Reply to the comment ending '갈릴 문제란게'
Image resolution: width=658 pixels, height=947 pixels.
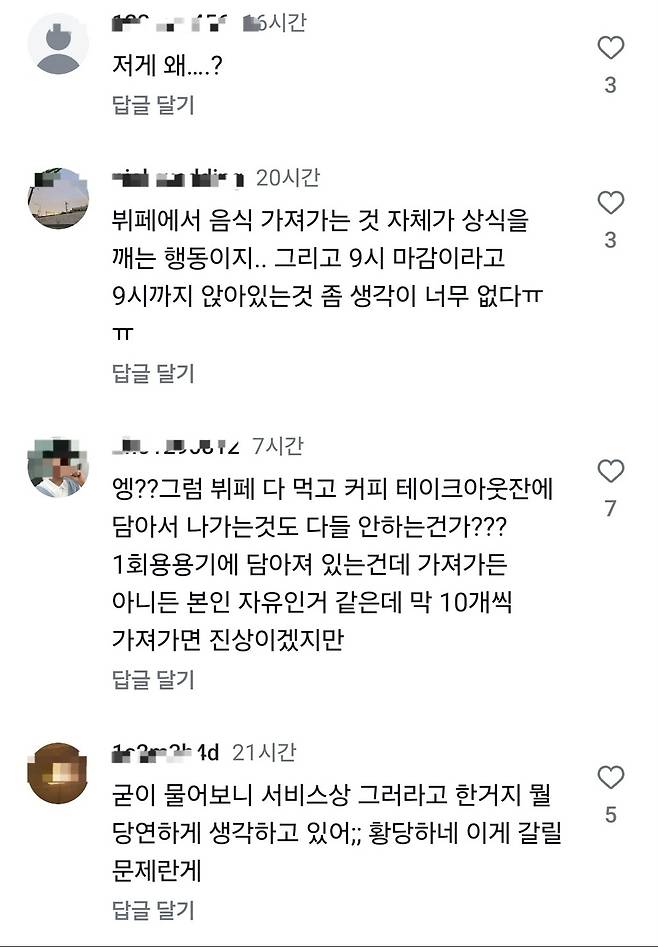click(x=153, y=910)
